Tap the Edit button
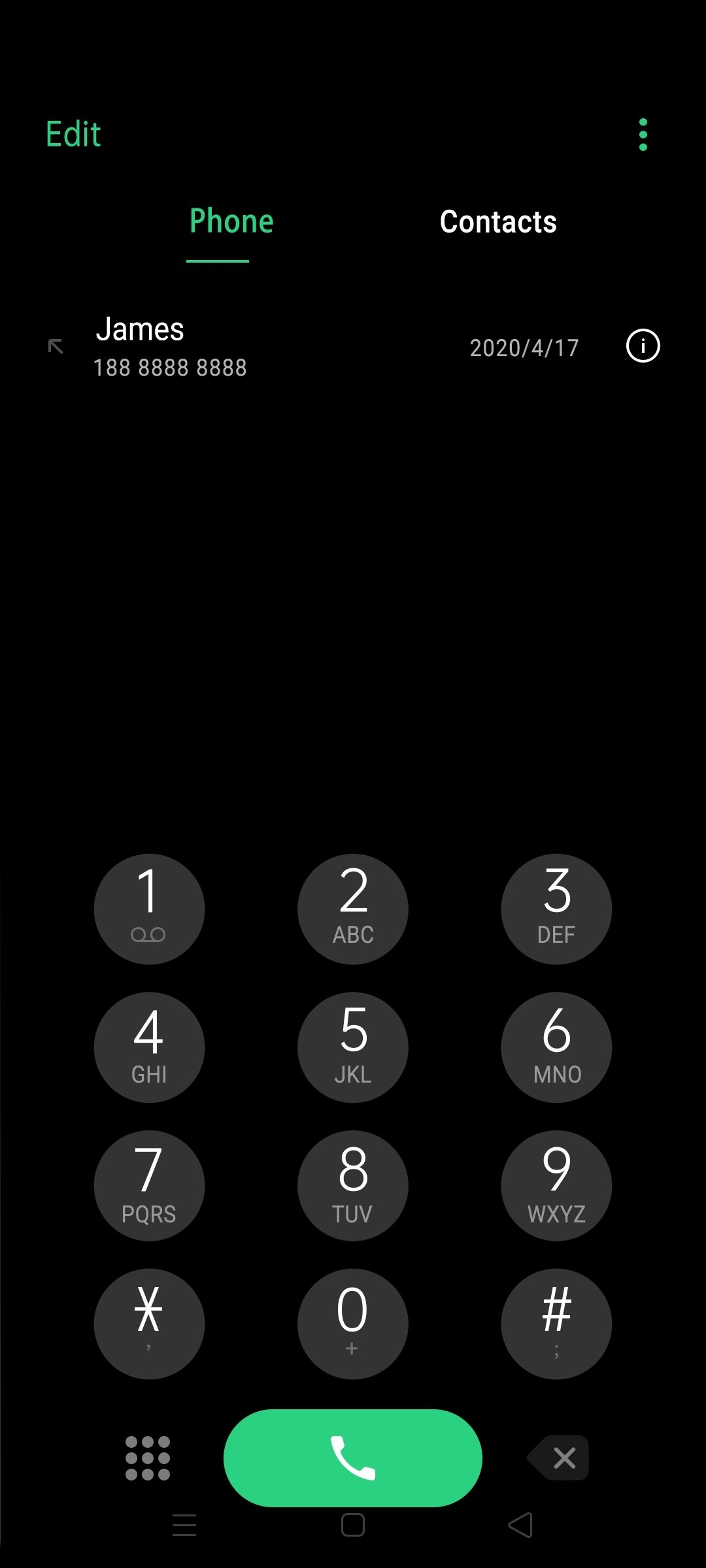 pyautogui.click(x=73, y=135)
